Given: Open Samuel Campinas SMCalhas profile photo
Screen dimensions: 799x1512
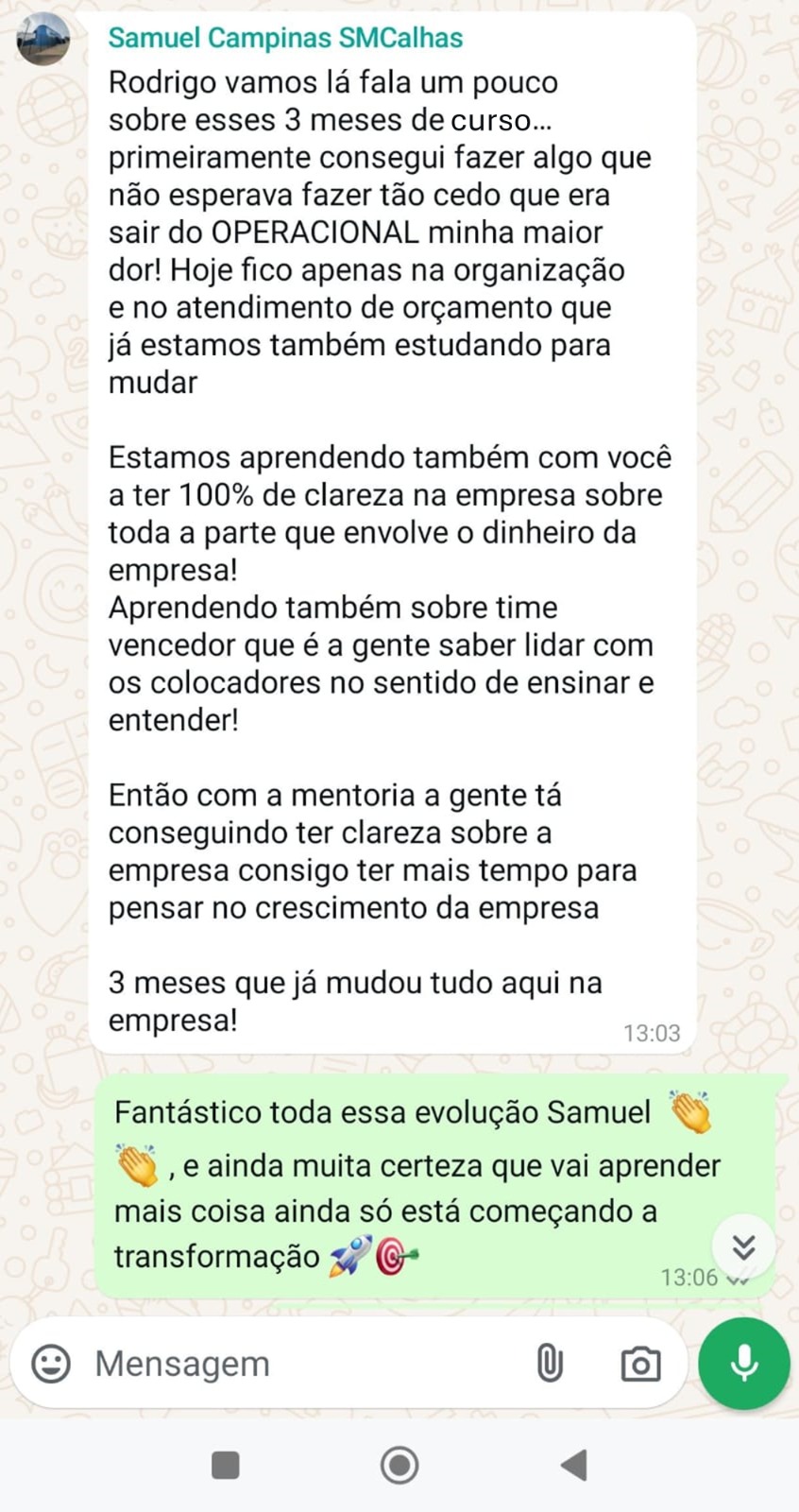Looking at the screenshot, I should (43, 40).
